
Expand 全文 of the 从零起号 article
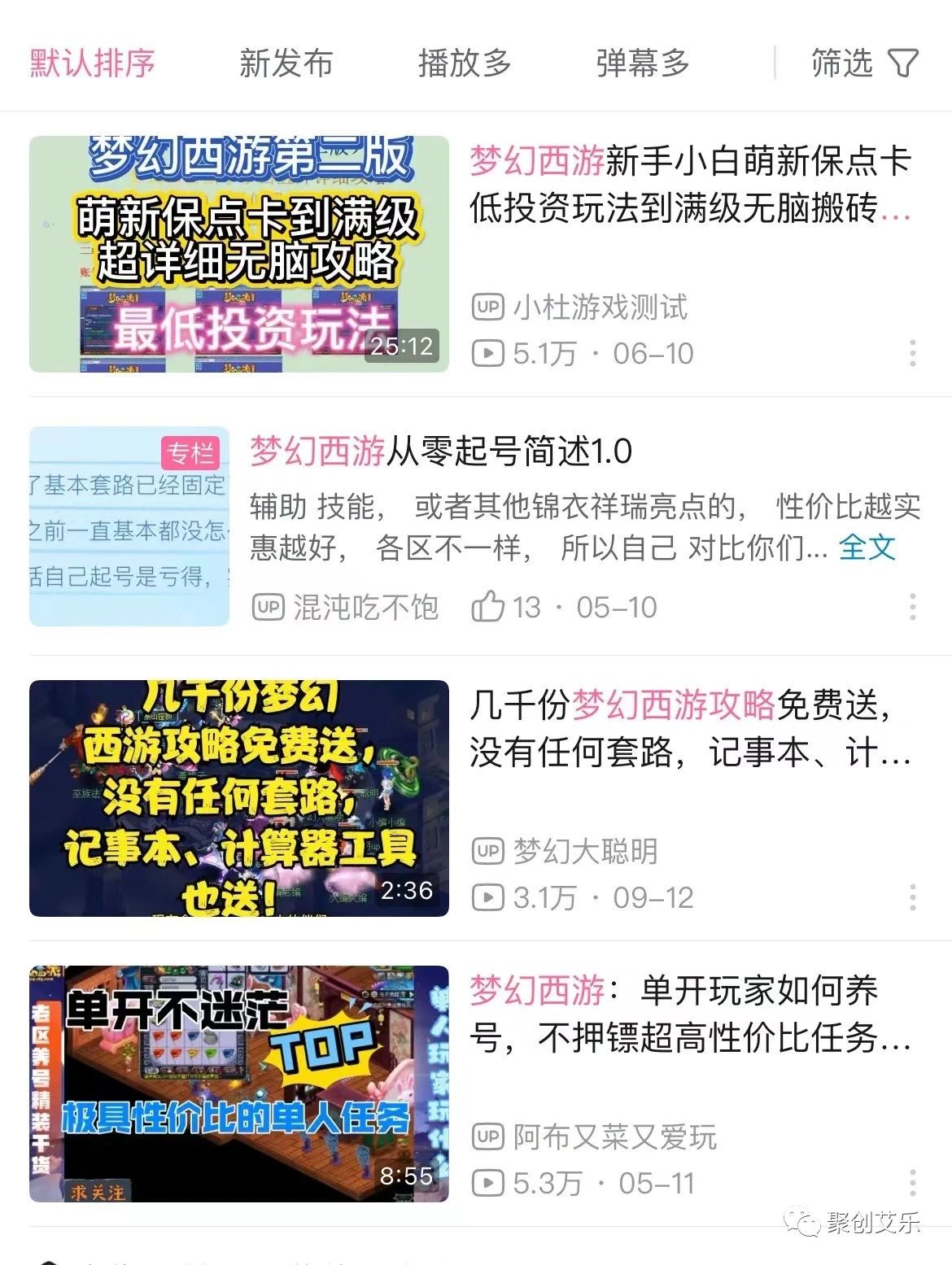(x=867, y=547)
